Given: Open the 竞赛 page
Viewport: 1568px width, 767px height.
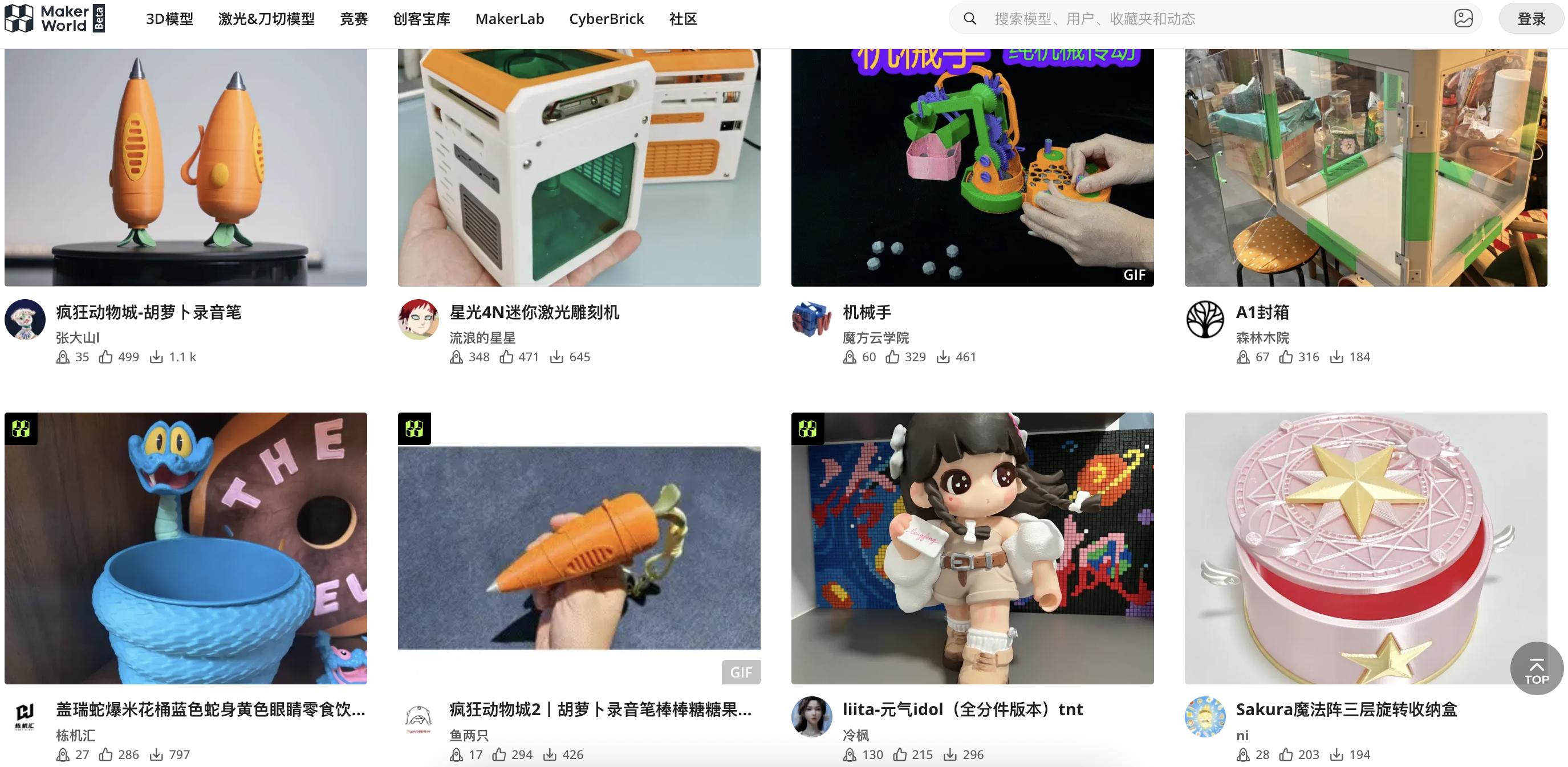Looking at the screenshot, I should (x=354, y=19).
